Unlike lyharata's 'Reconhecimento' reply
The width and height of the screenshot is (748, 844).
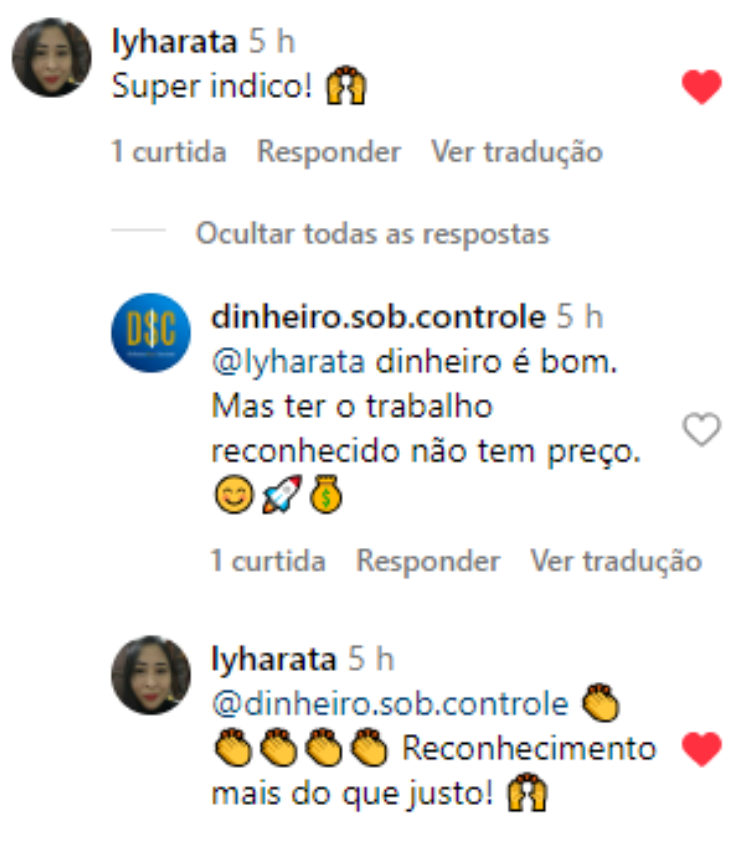click(701, 749)
